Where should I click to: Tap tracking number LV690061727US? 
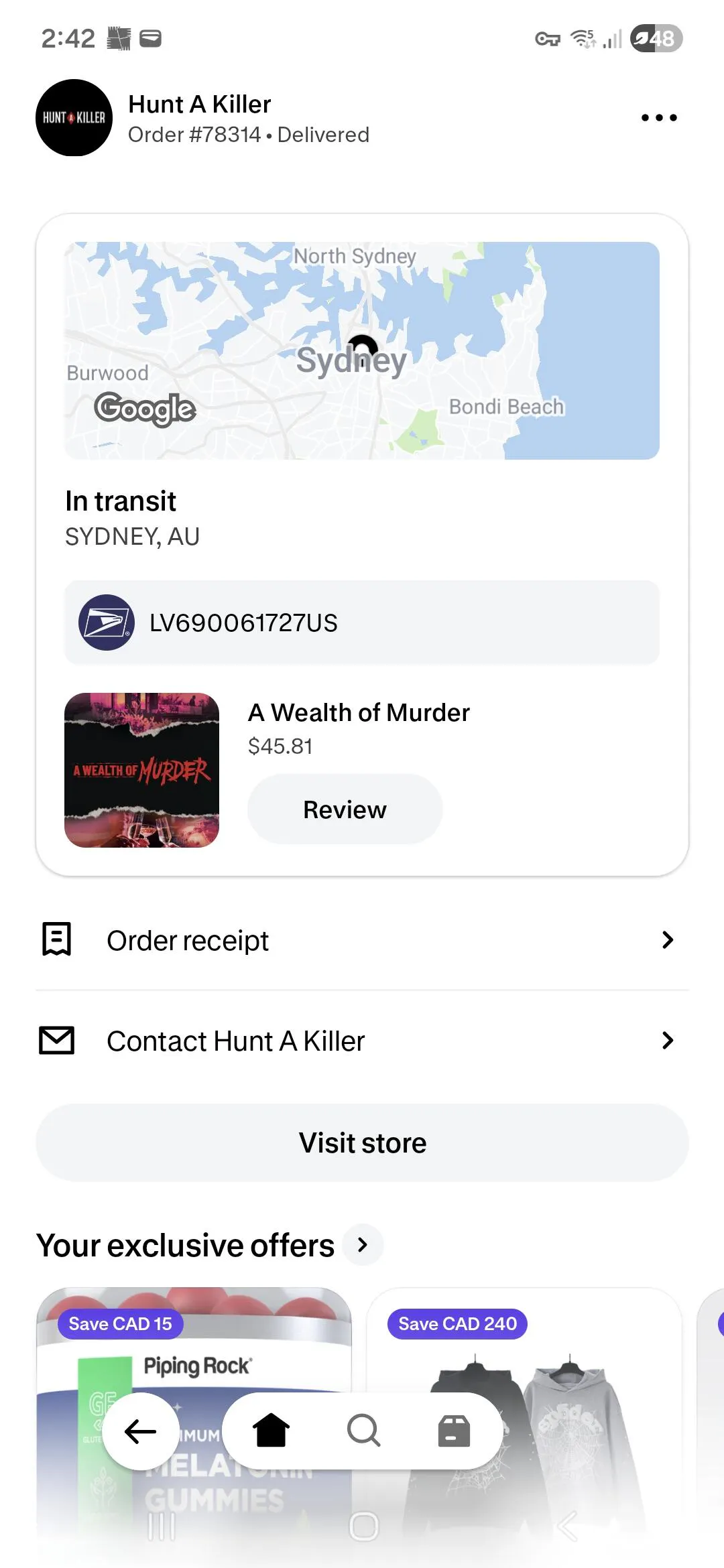tap(362, 623)
